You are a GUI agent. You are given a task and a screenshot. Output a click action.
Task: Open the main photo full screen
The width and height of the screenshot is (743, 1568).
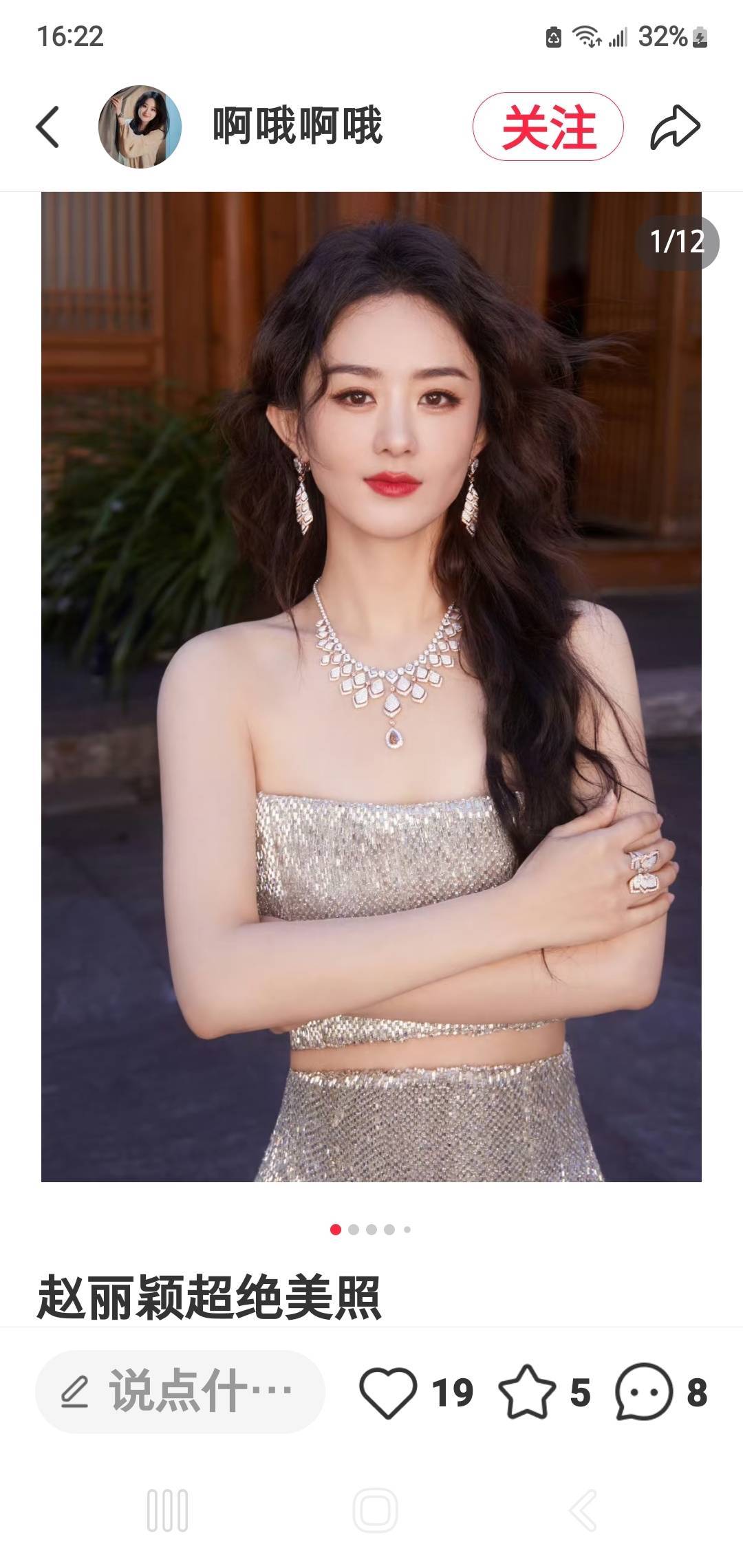point(371,686)
